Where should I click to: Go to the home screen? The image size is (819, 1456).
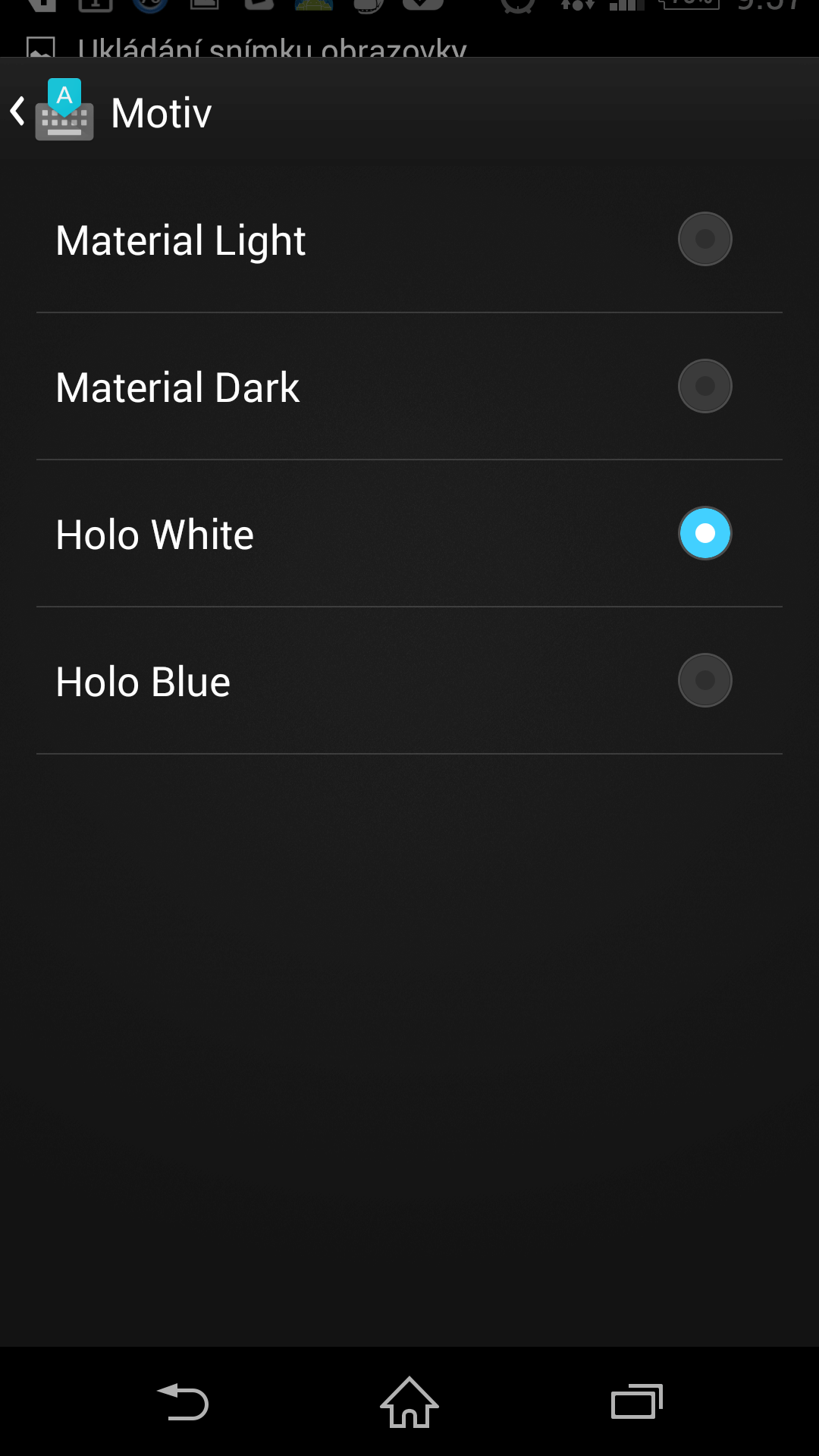click(x=409, y=1401)
